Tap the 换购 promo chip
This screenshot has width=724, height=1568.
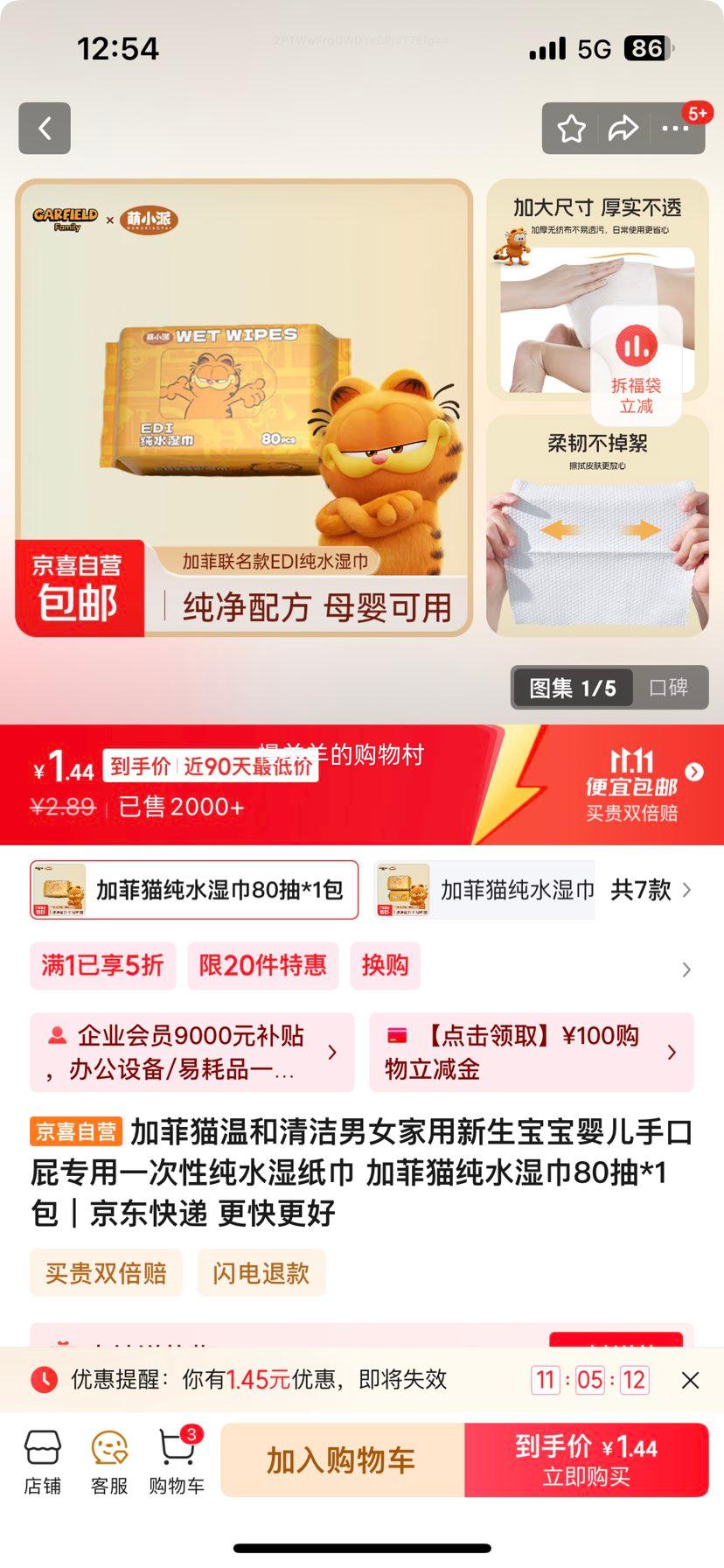click(385, 965)
